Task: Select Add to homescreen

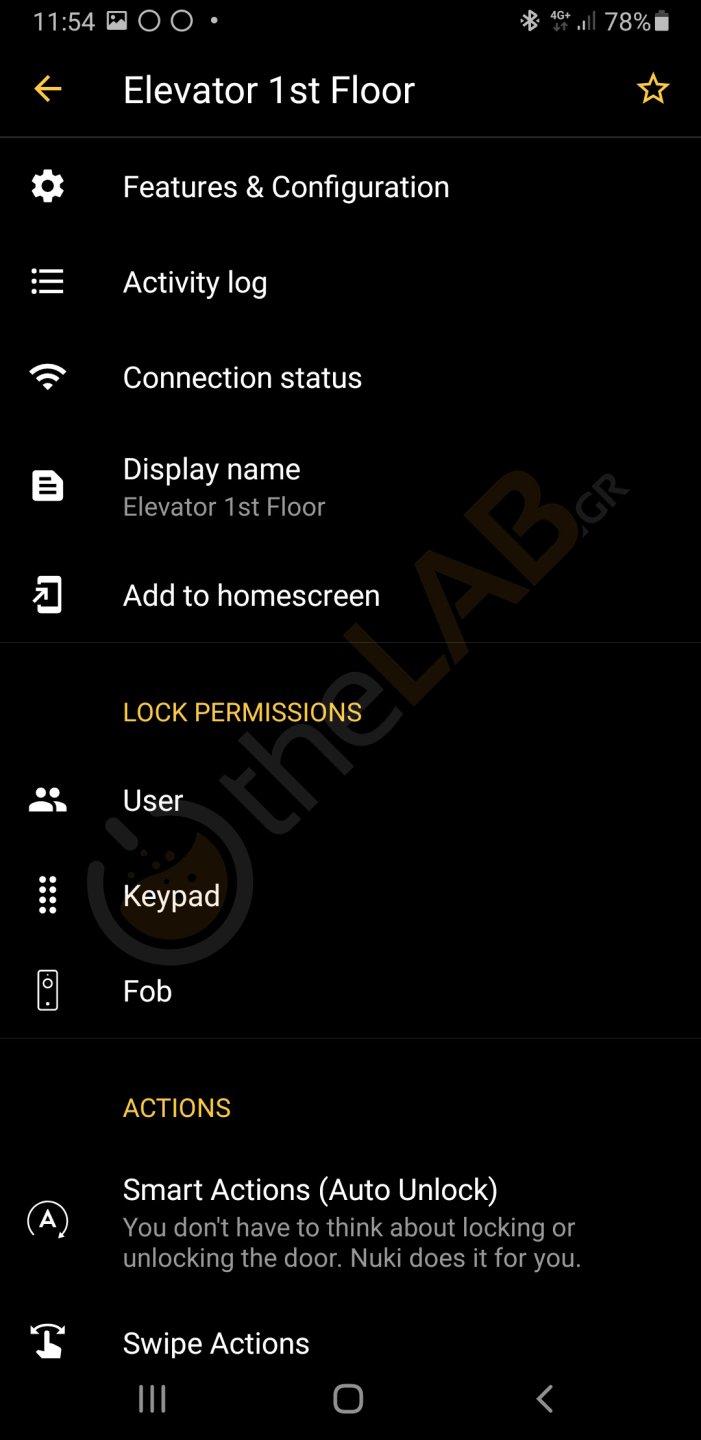Action: tap(251, 596)
